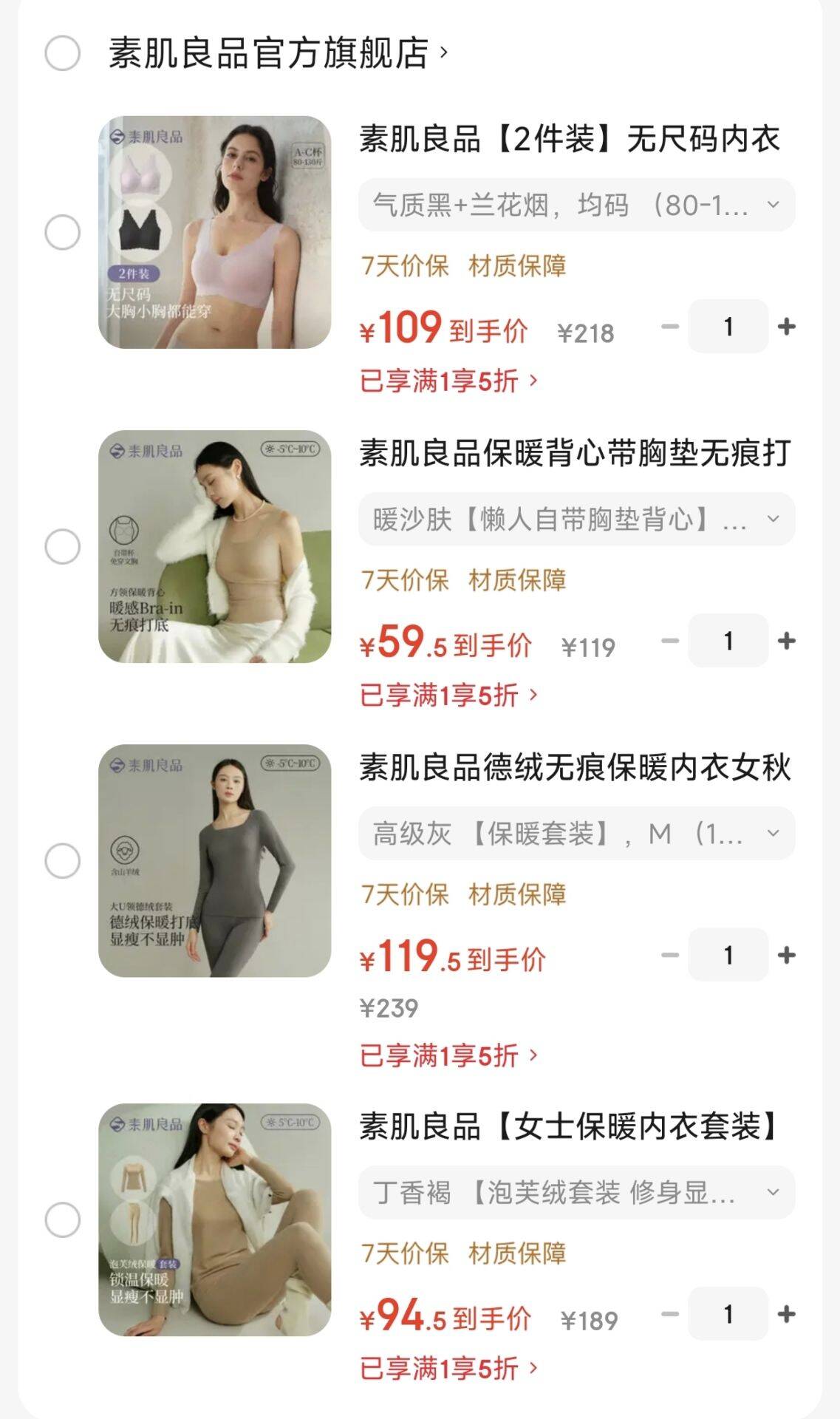
Task: View 满1享5折 discount details for ¥109 item
Action: [448, 381]
